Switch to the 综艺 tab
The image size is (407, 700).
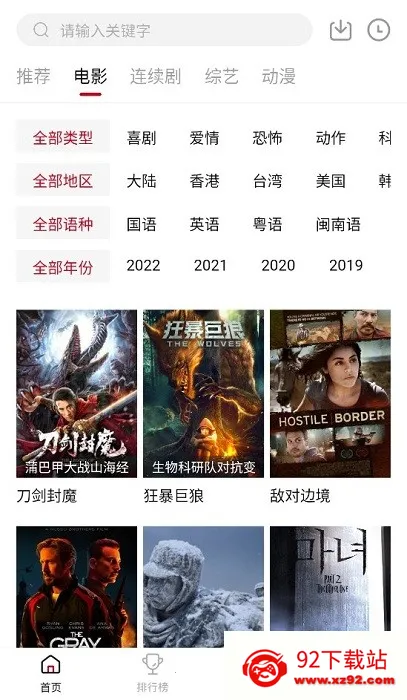[x=221, y=76]
